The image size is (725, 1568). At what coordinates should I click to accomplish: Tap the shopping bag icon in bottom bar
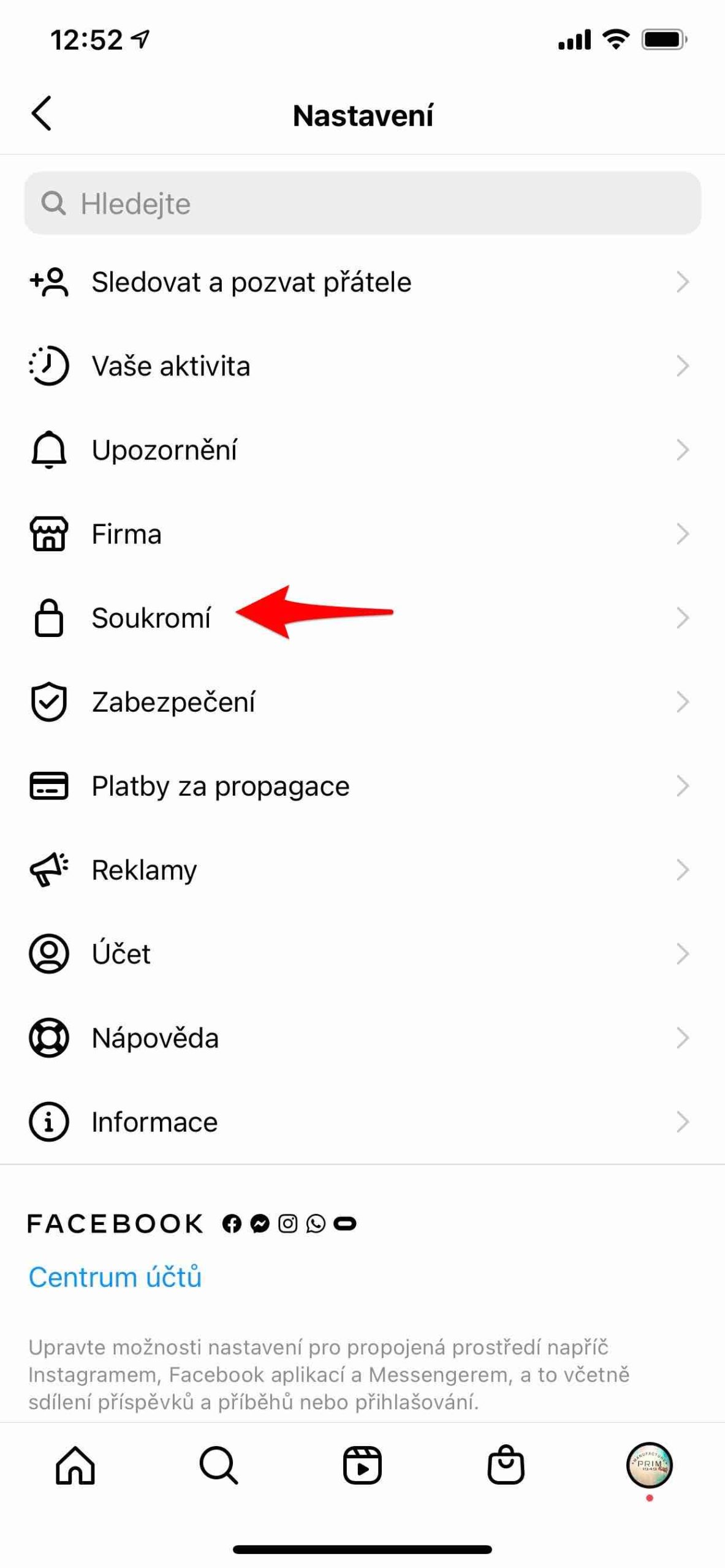point(506,1465)
